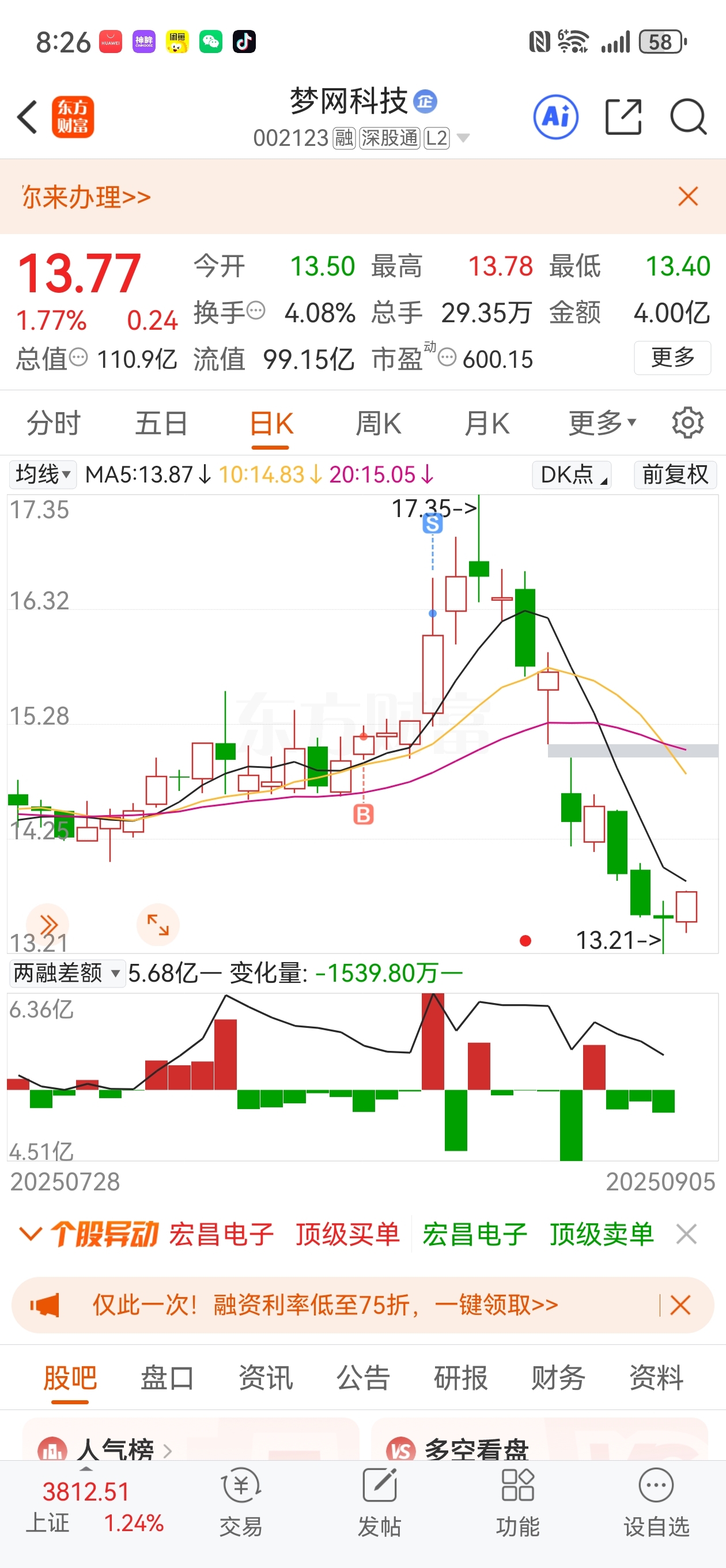Change the 前复权 adjustment setting

pos(675,475)
